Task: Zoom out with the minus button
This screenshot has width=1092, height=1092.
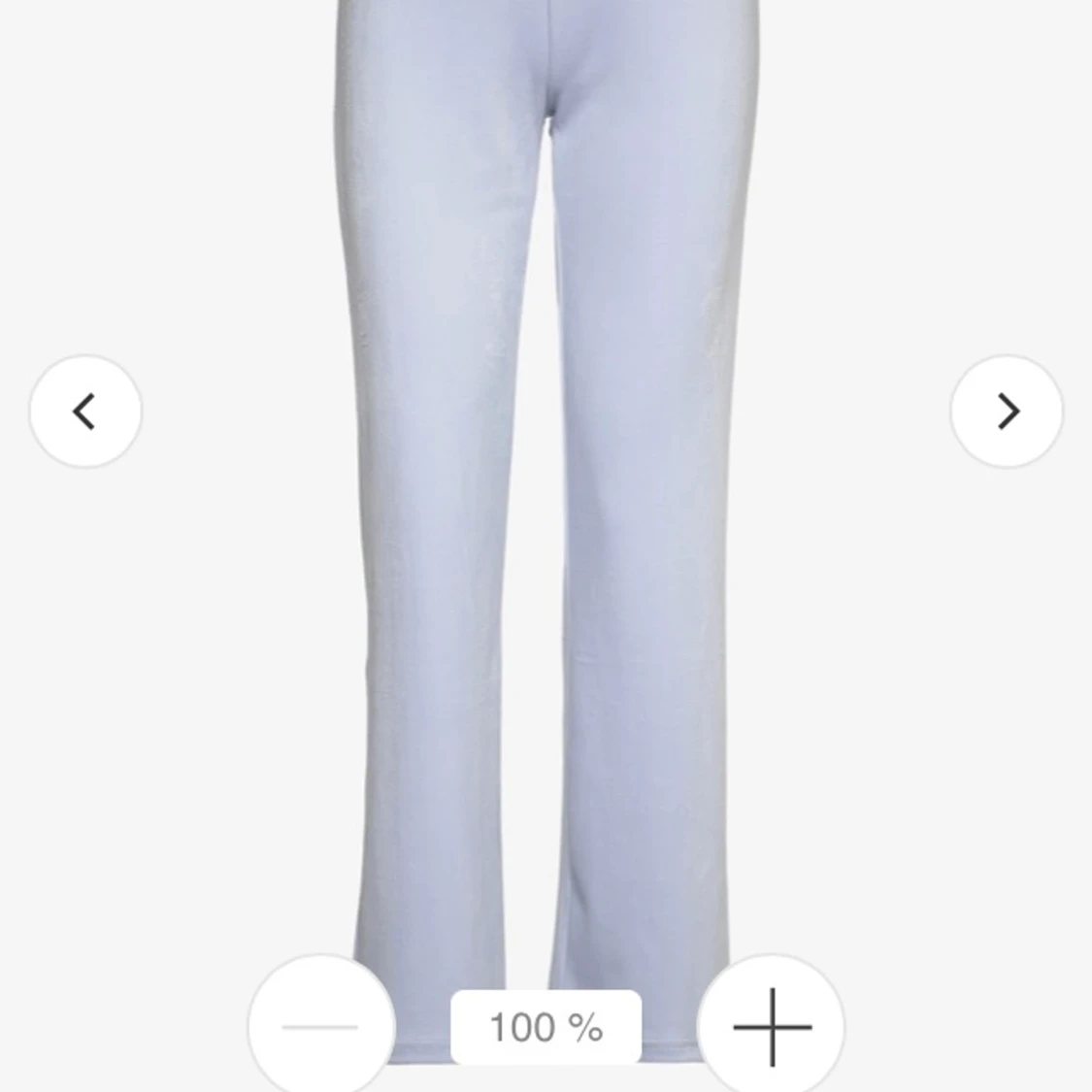Action: [x=321, y=1026]
